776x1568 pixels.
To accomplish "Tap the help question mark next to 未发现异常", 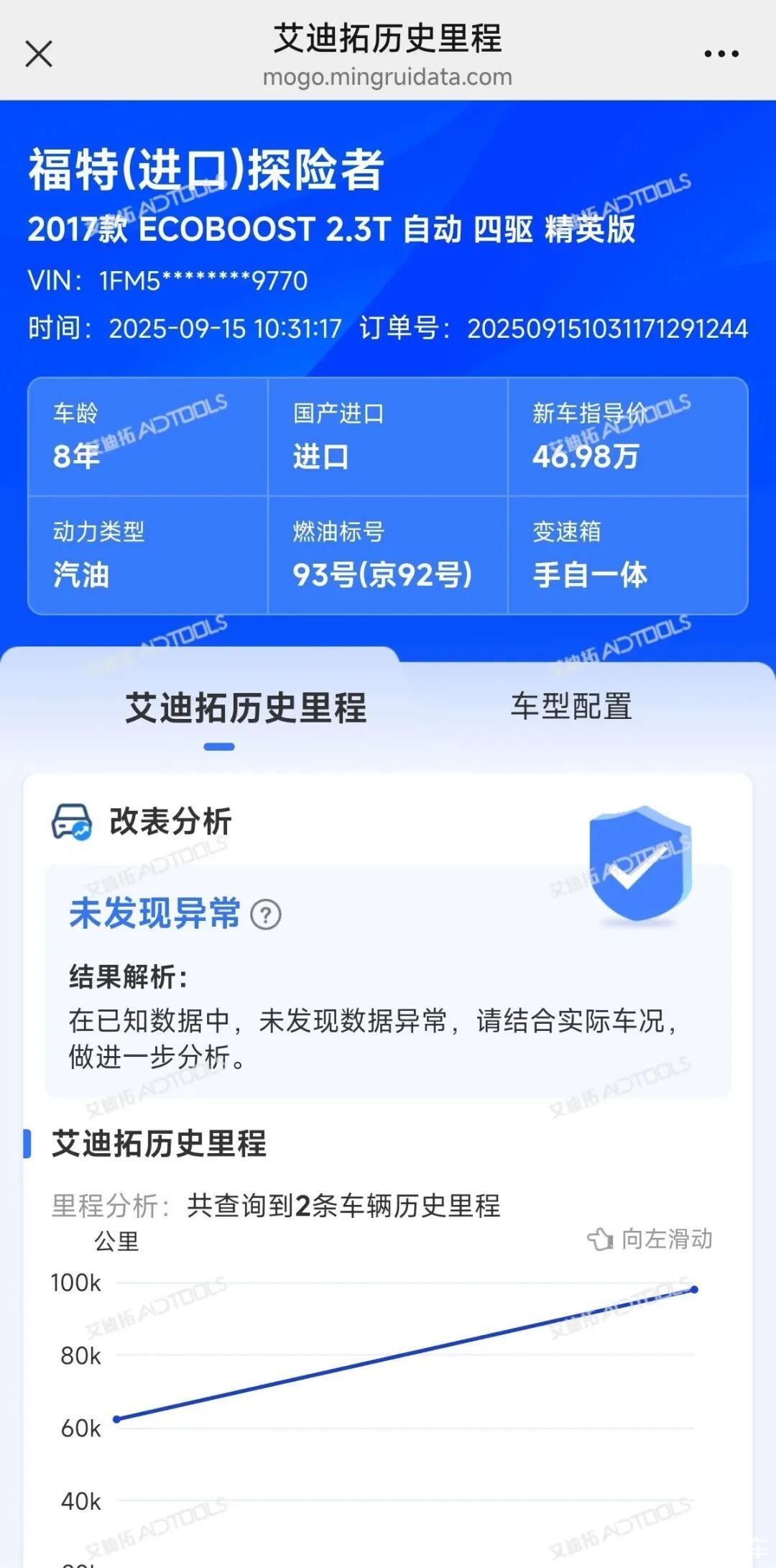I will tap(264, 916).
